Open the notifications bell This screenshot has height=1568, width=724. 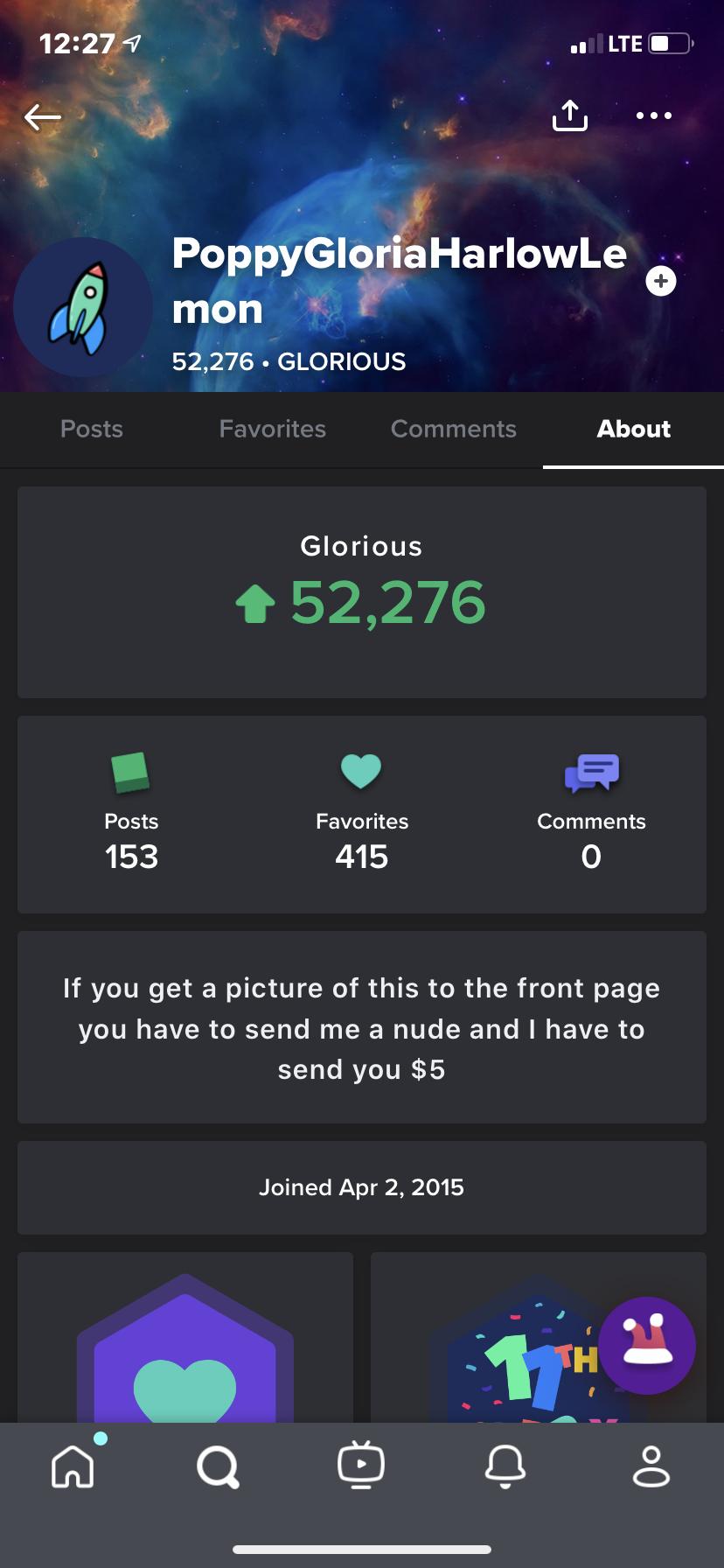(505, 1466)
